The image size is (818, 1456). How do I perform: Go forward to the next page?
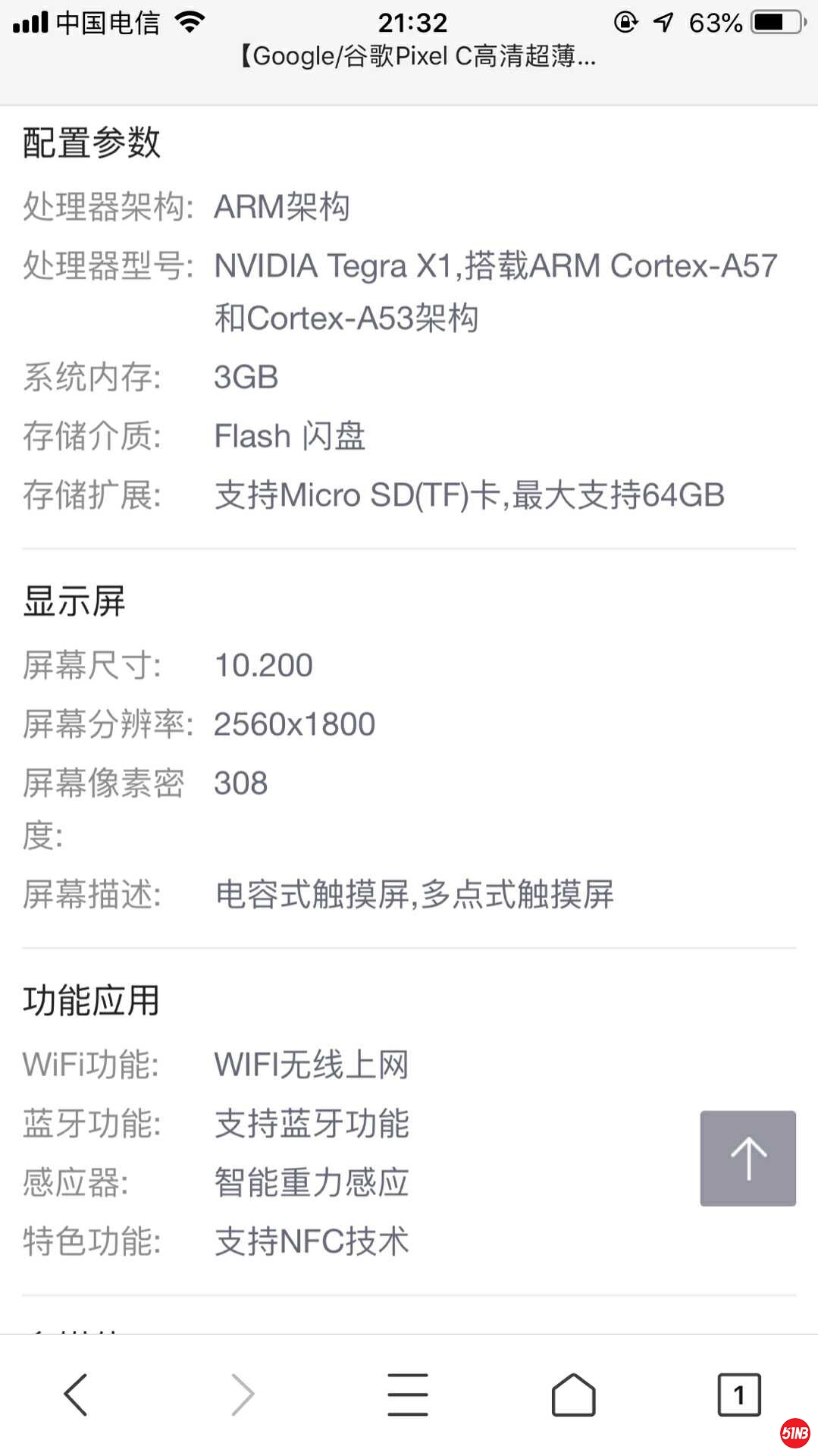243,1394
